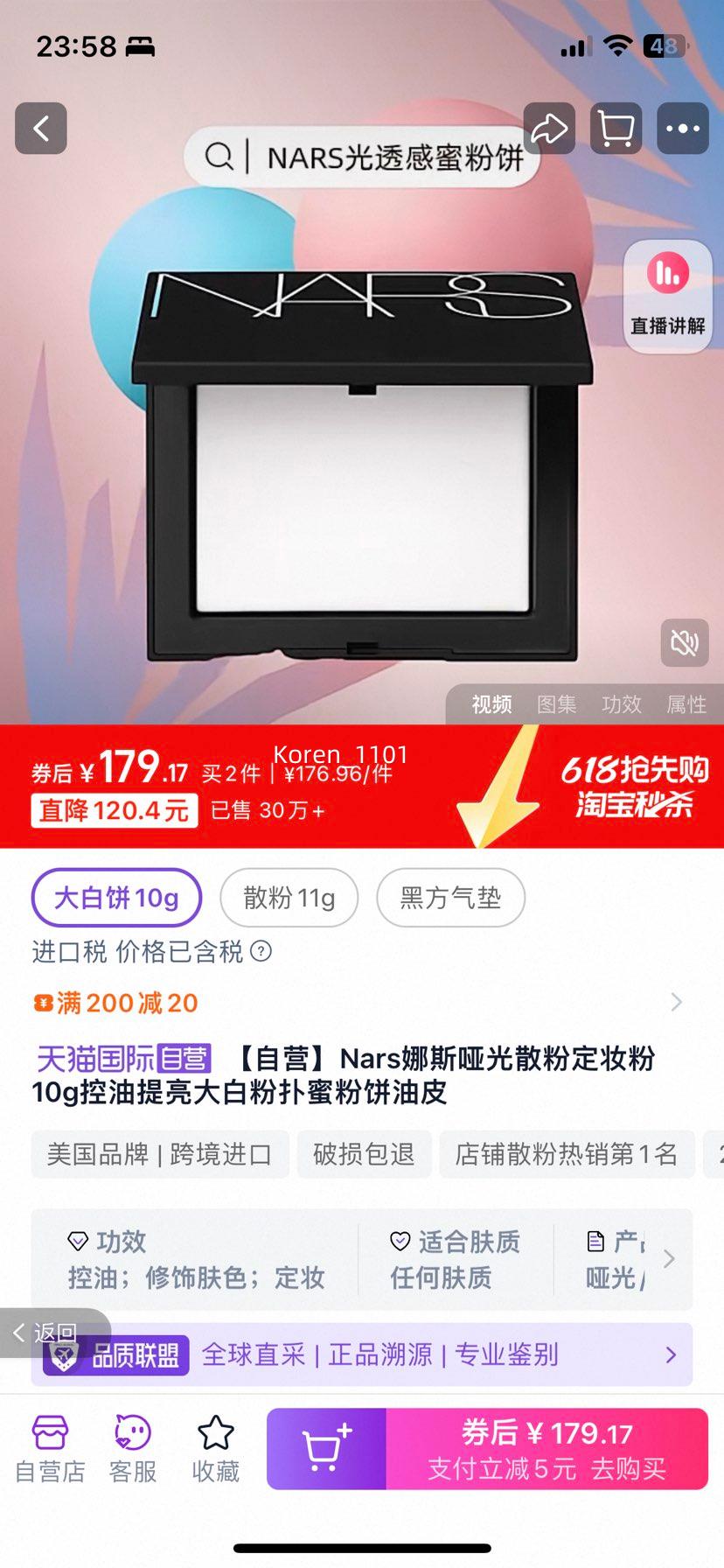724x1568 pixels.
Task: Open the three-dot overflow menu
Action: [683, 129]
